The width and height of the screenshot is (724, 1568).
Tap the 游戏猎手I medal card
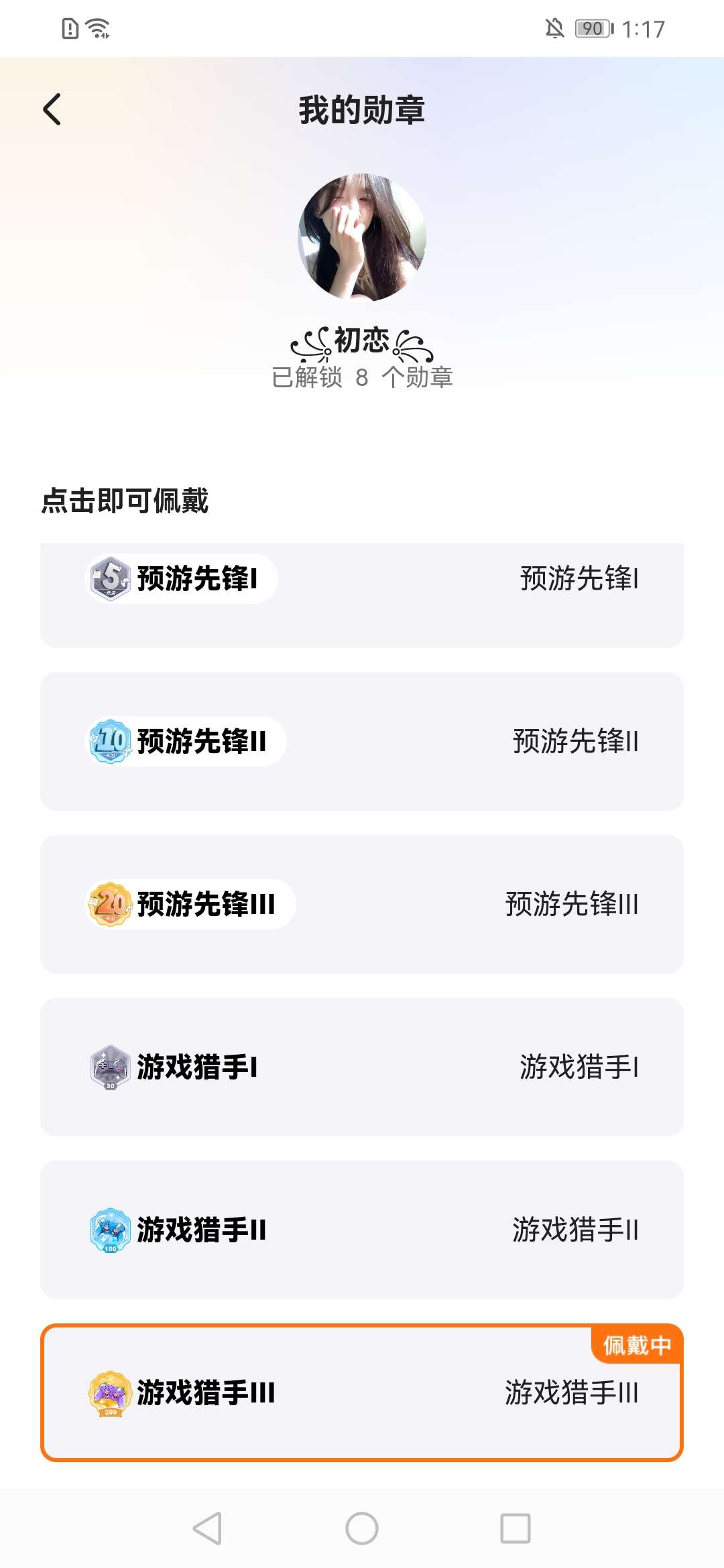[x=362, y=1067]
